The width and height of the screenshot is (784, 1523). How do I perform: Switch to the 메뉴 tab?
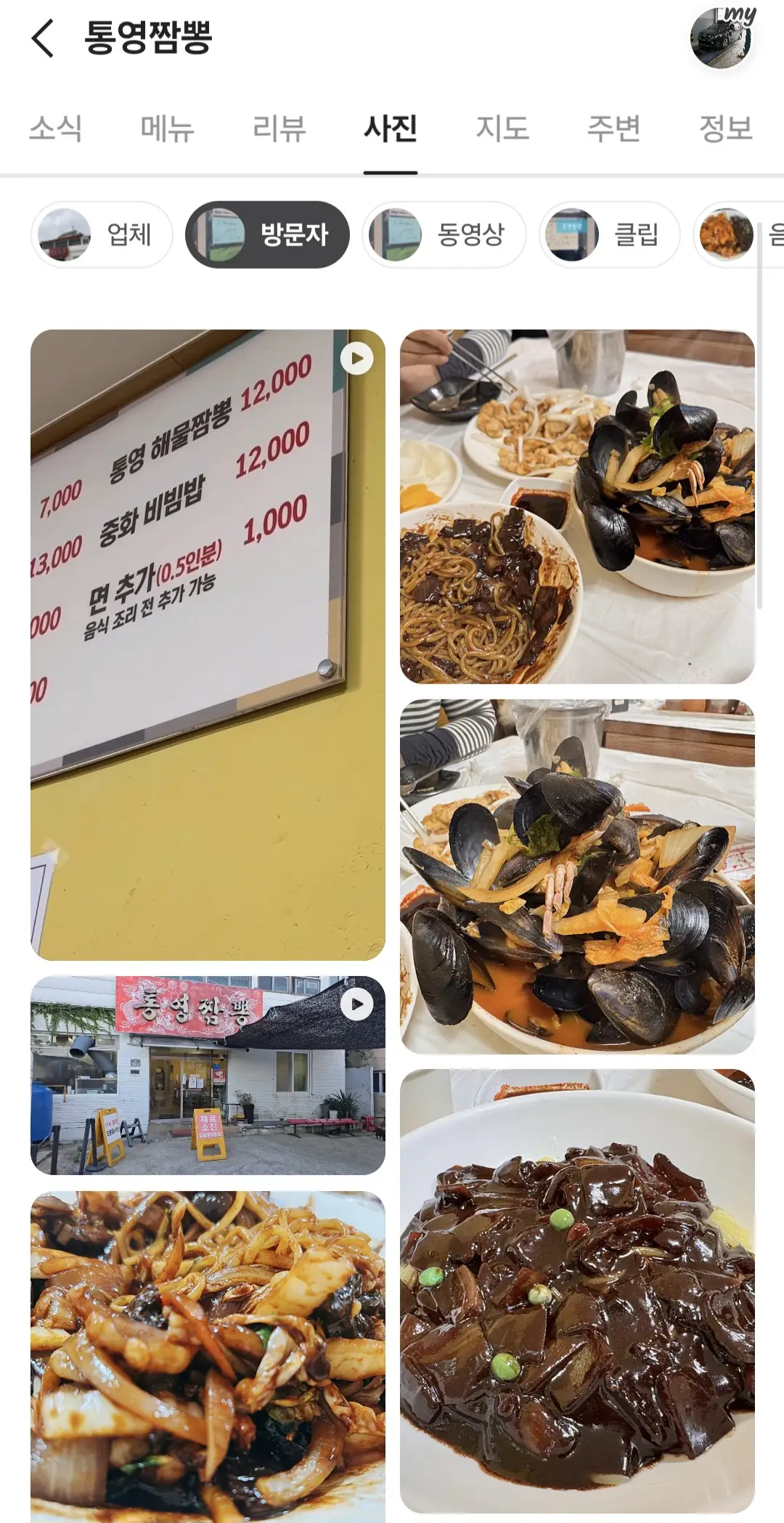(167, 129)
